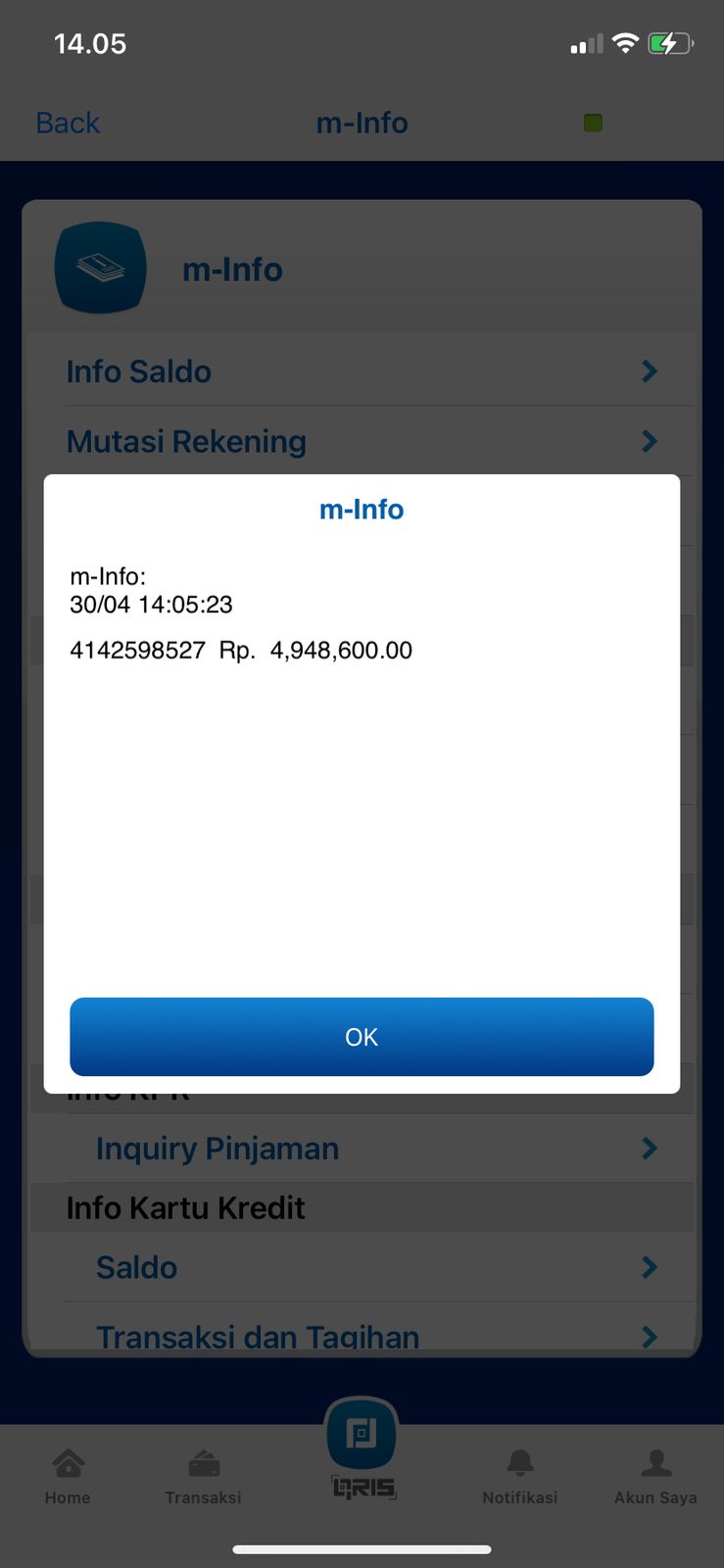Open Mutasi Rekening
The height and width of the screenshot is (1568, 724).
pyautogui.click(x=362, y=441)
